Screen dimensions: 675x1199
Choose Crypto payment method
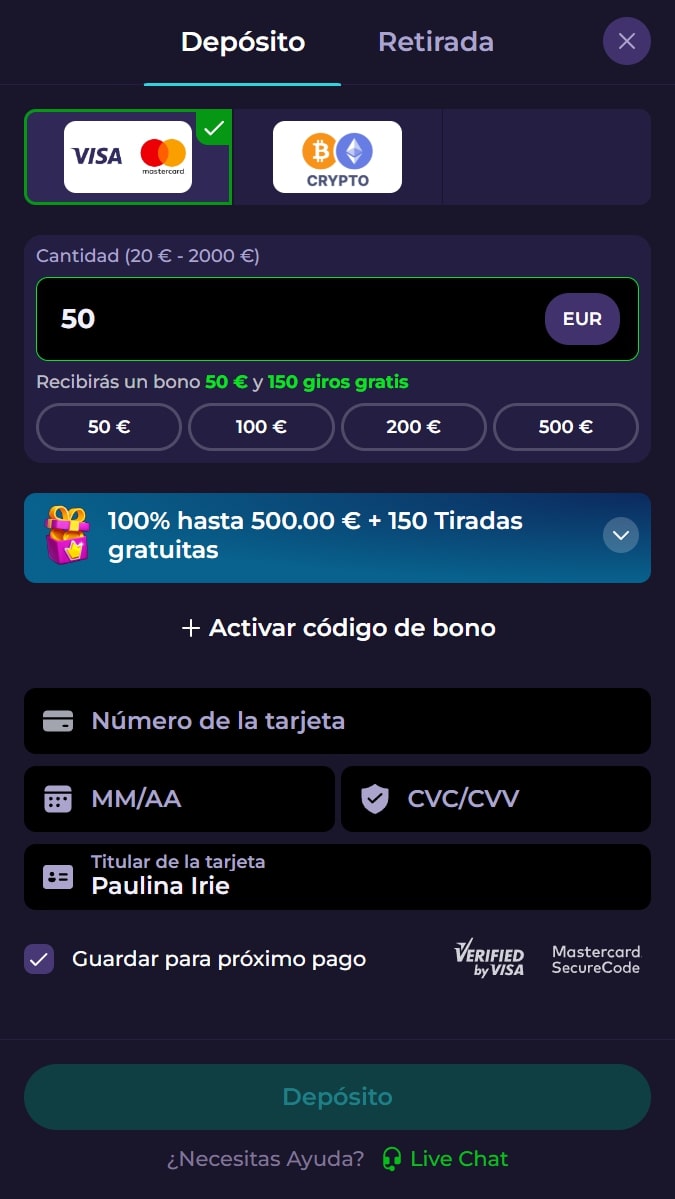click(x=337, y=157)
